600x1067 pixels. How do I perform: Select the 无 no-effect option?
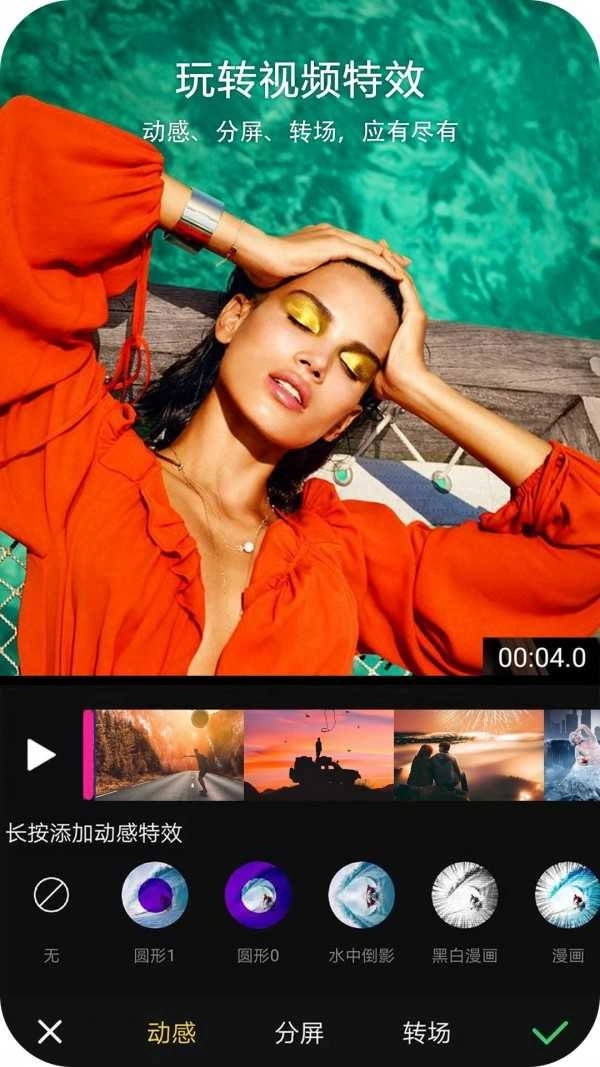(x=51, y=895)
